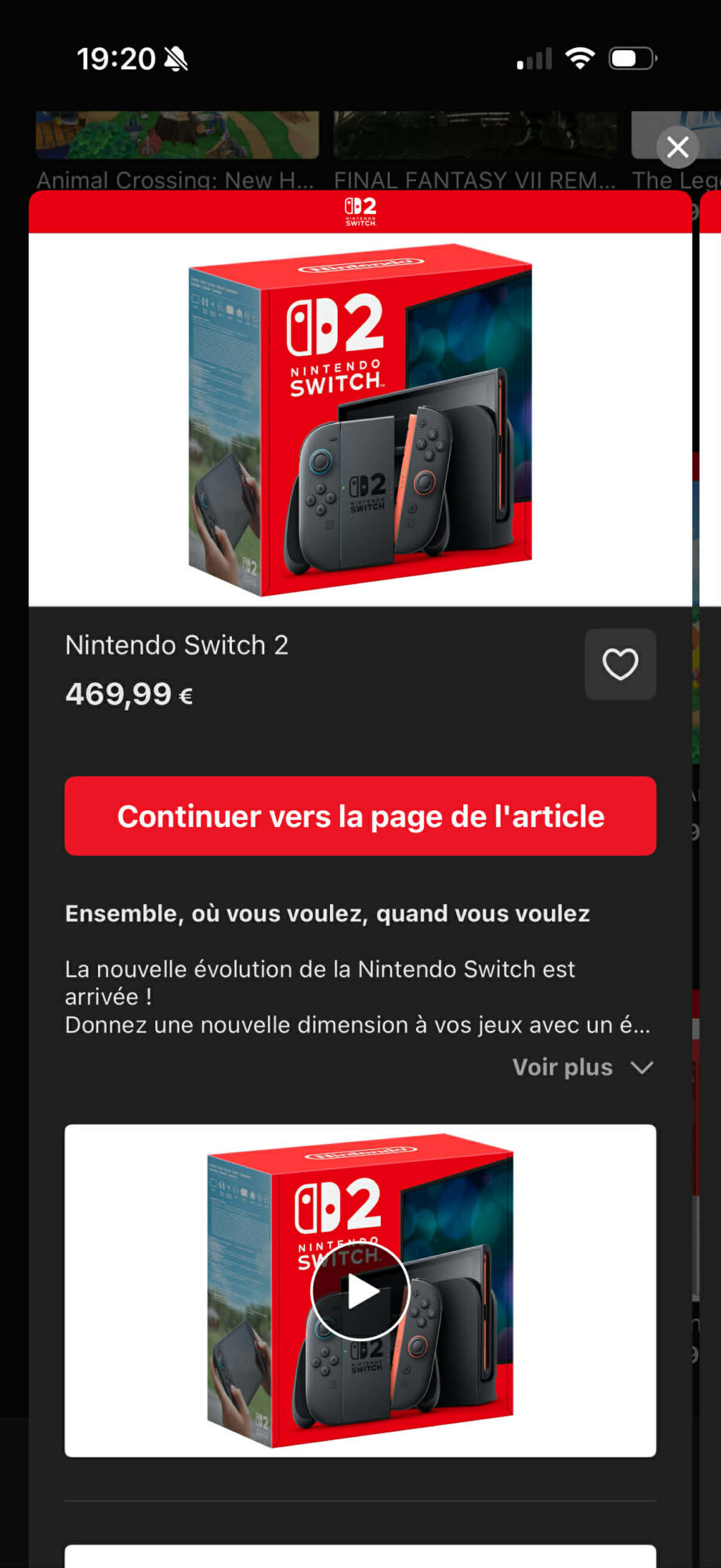
Task: Play the Nintendo Switch 2 video
Action: click(360, 1290)
